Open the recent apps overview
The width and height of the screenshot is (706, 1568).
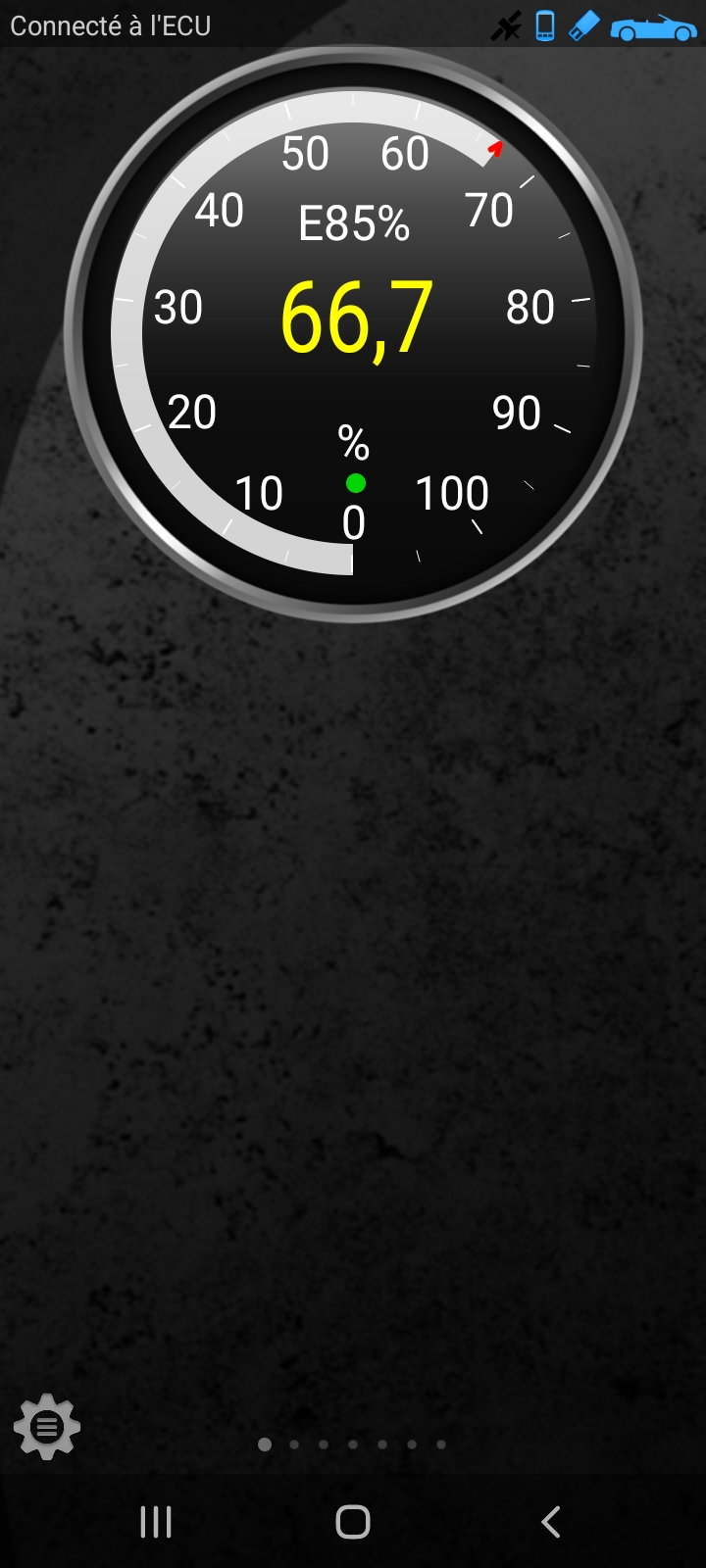[156, 1521]
